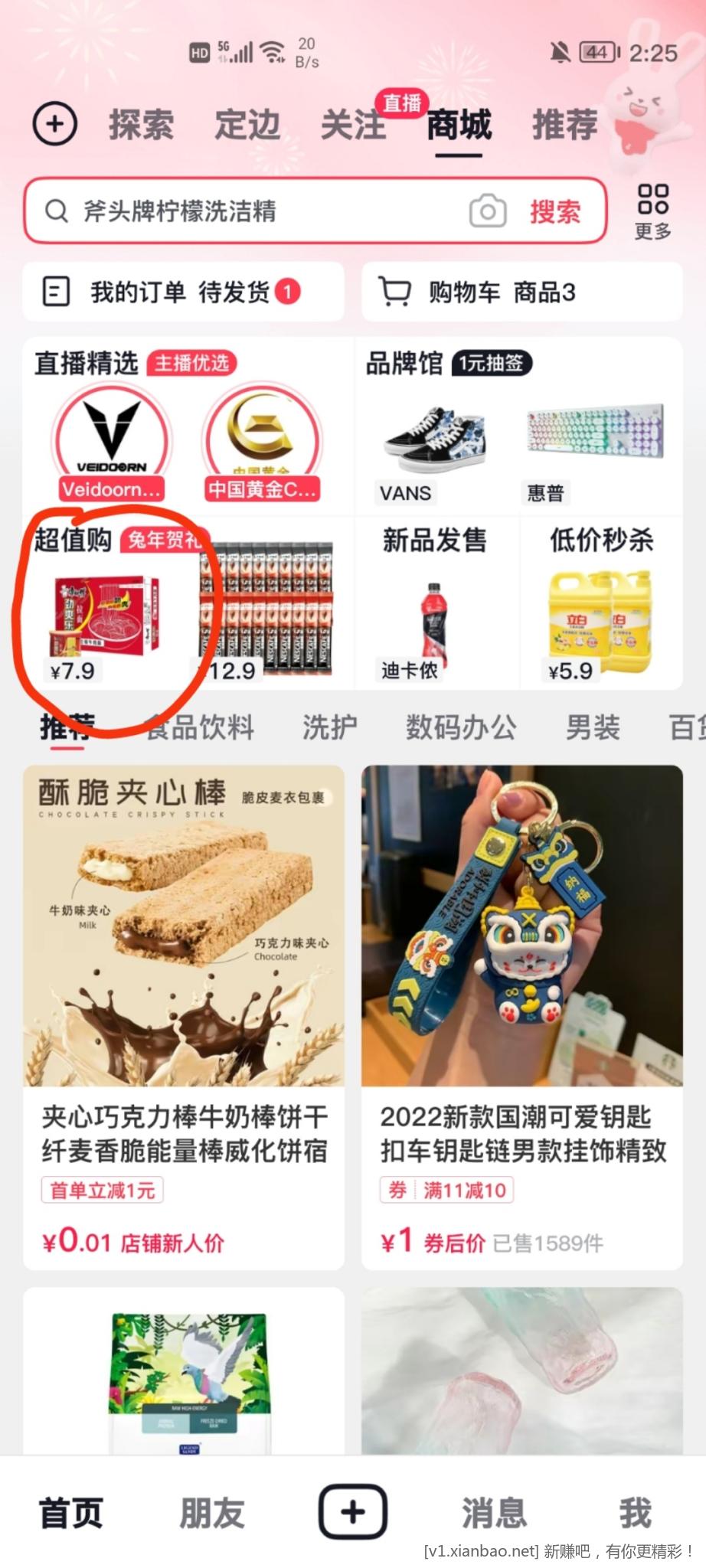Switch to the 探索 tab
This screenshot has width=706, height=1568.
point(141,125)
